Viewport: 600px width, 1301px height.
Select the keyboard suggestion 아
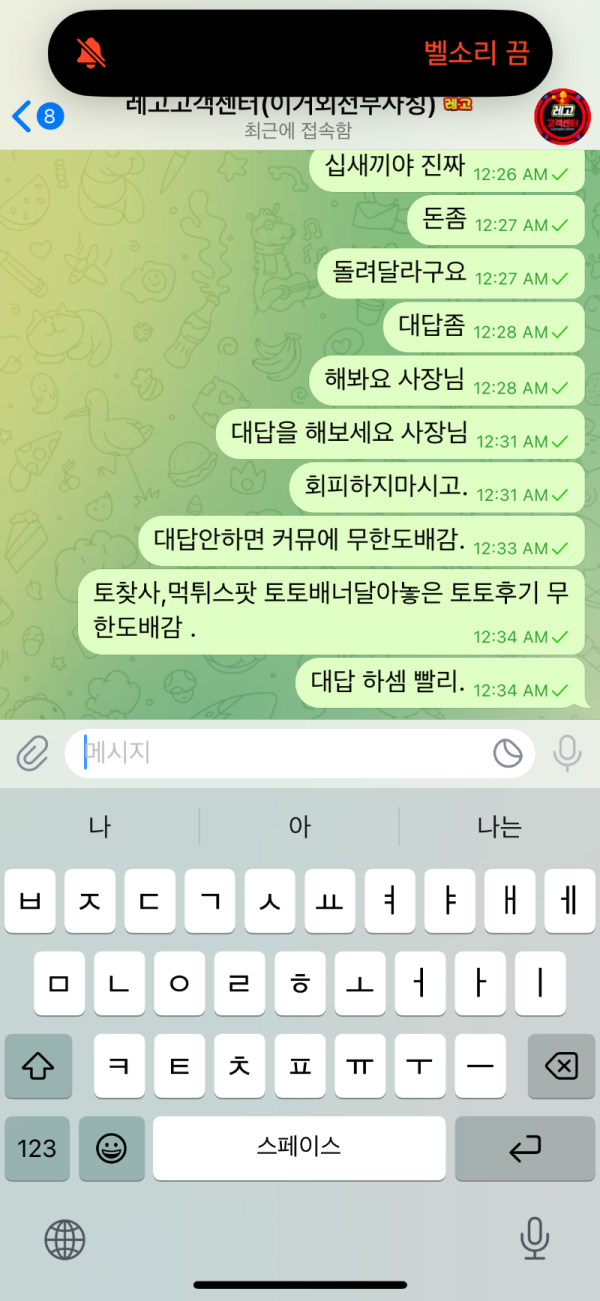(x=299, y=827)
